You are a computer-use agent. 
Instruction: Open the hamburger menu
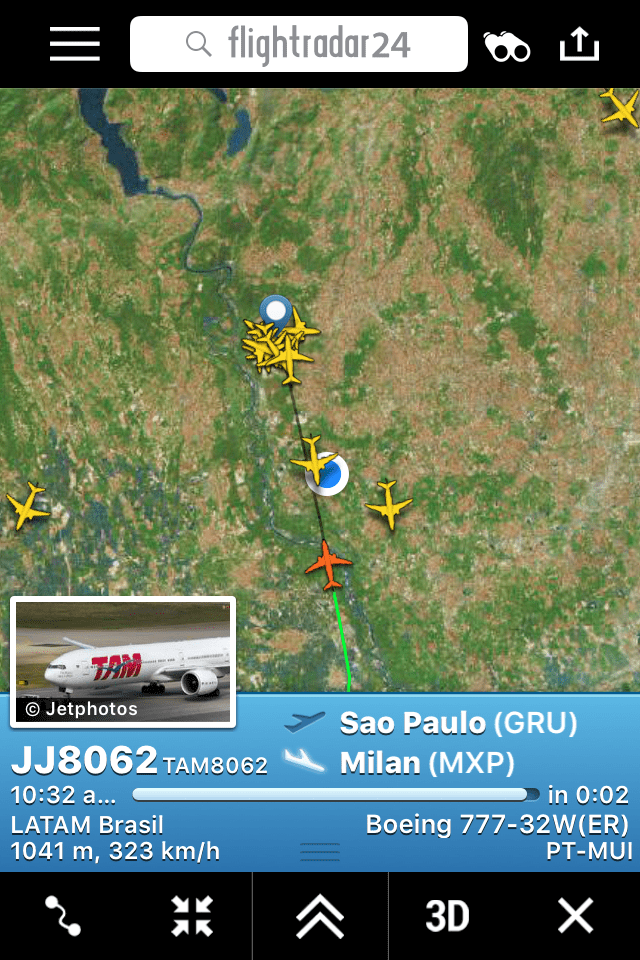tap(75, 44)
